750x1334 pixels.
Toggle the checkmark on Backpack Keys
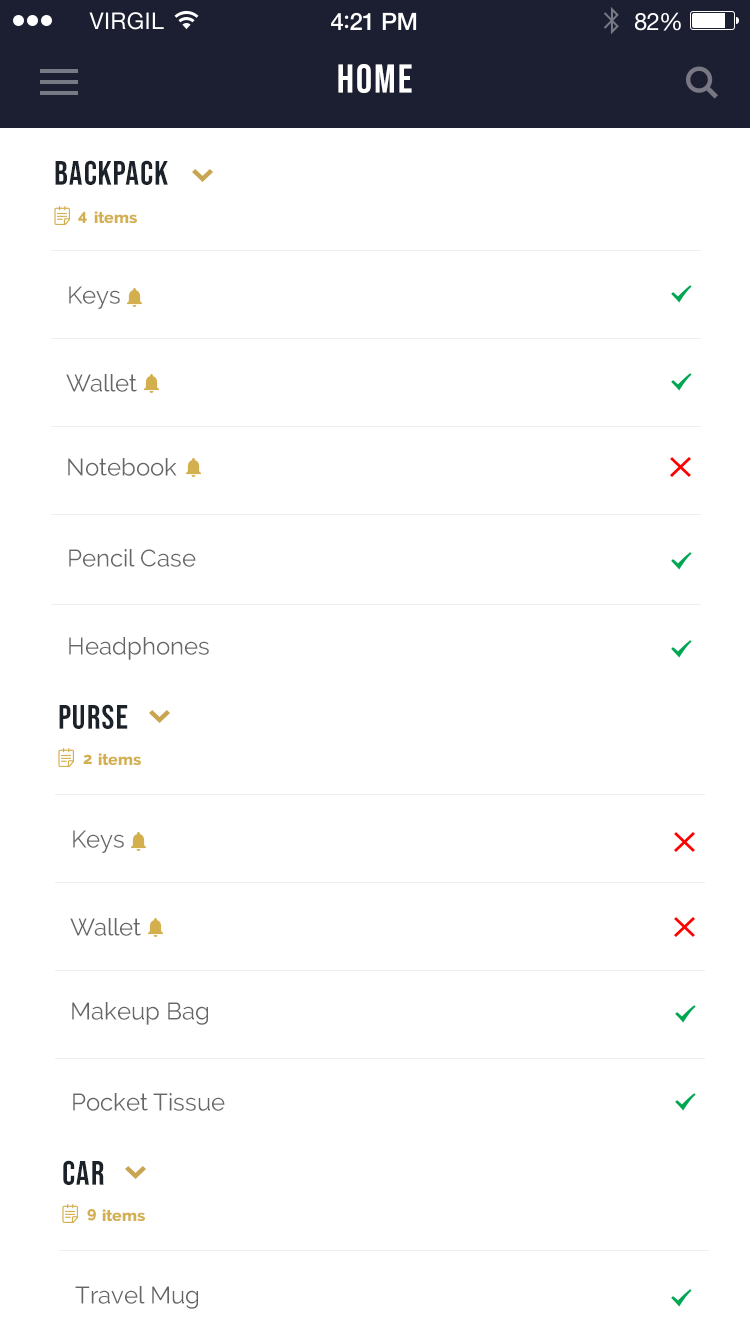[x=681, y=294]
